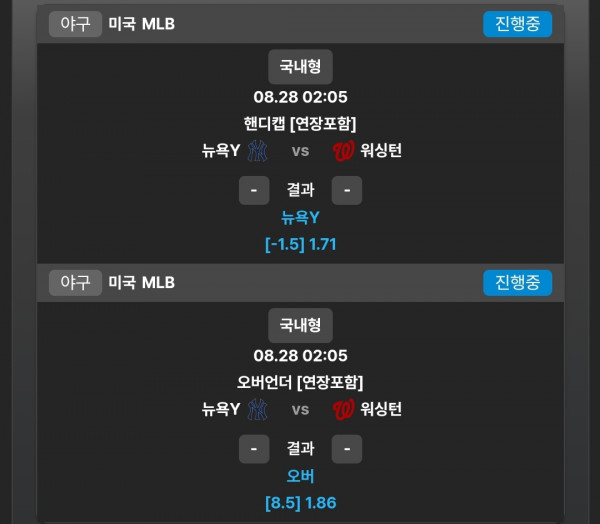Tap 국내형 on the 핸디캡 bet
Screen dimensions: 600x524
click(x=300, y=67)
